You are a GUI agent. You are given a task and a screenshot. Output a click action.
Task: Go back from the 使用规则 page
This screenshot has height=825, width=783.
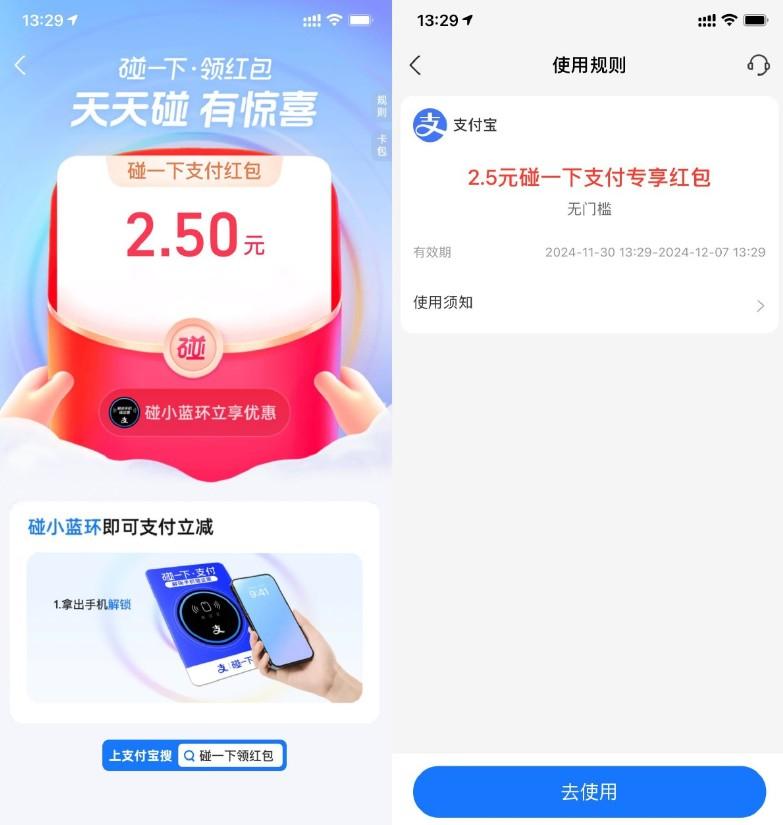pos(416,65)
